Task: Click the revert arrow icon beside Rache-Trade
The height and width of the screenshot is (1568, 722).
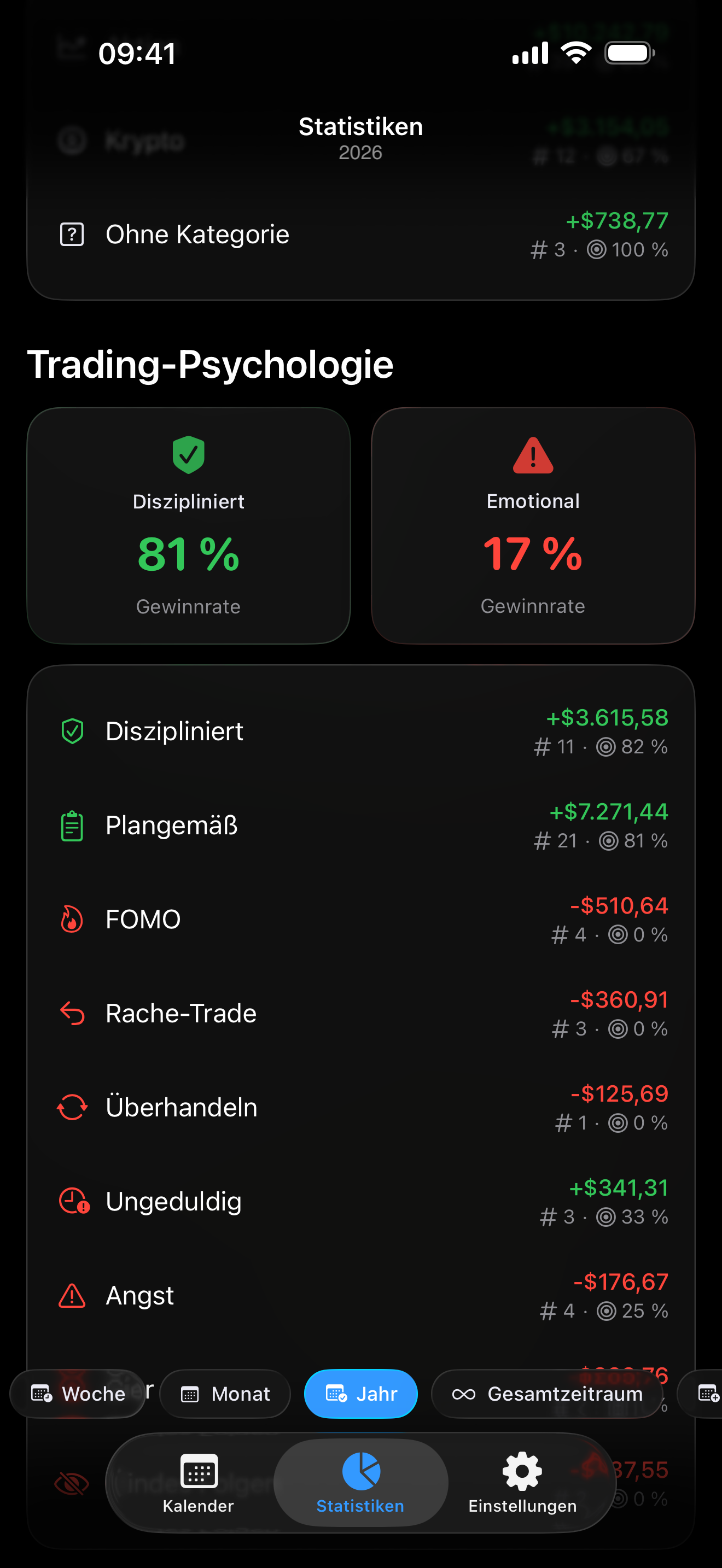Action: pos(72,1013)
